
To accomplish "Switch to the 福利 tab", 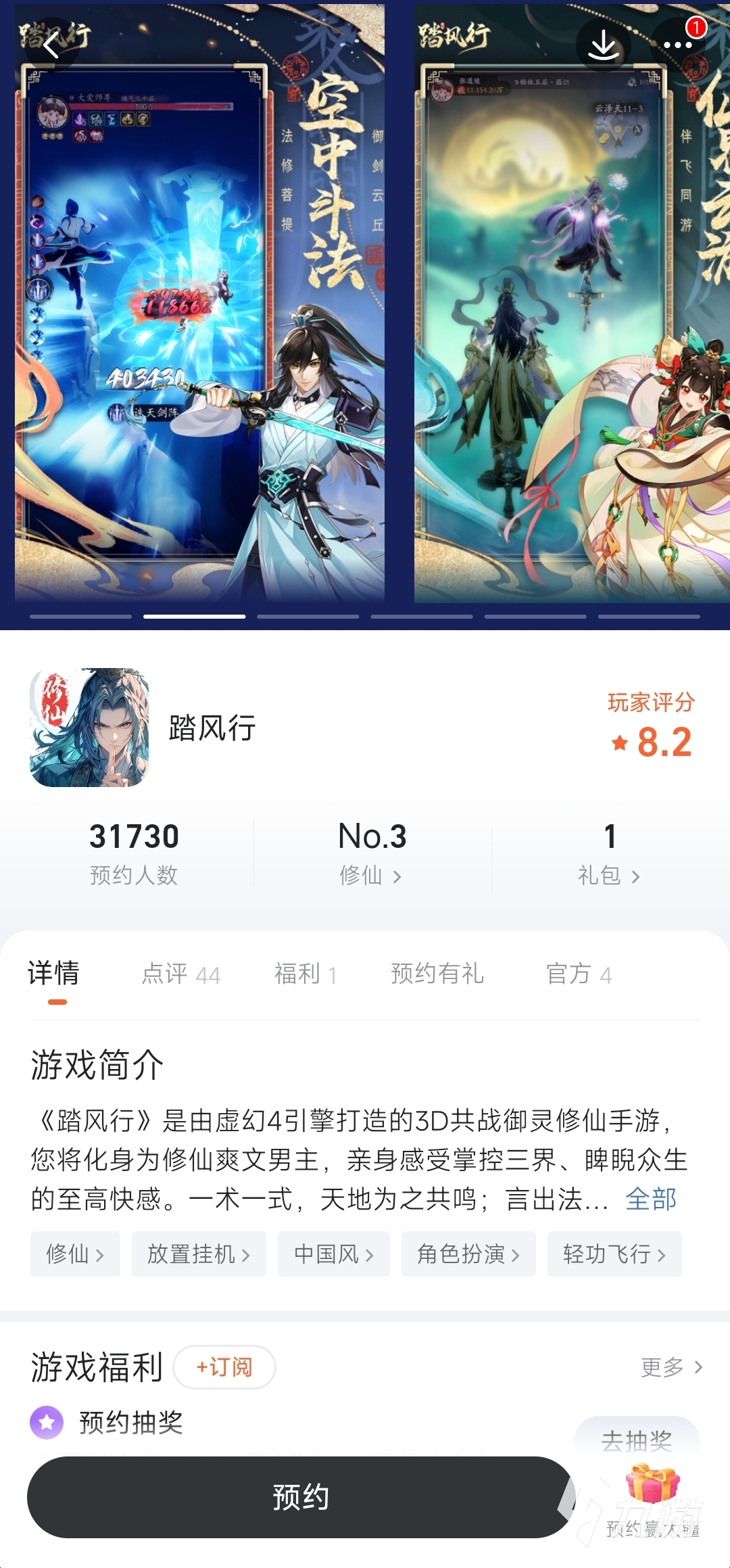I will pyautogui.click(x=305, y=974).
